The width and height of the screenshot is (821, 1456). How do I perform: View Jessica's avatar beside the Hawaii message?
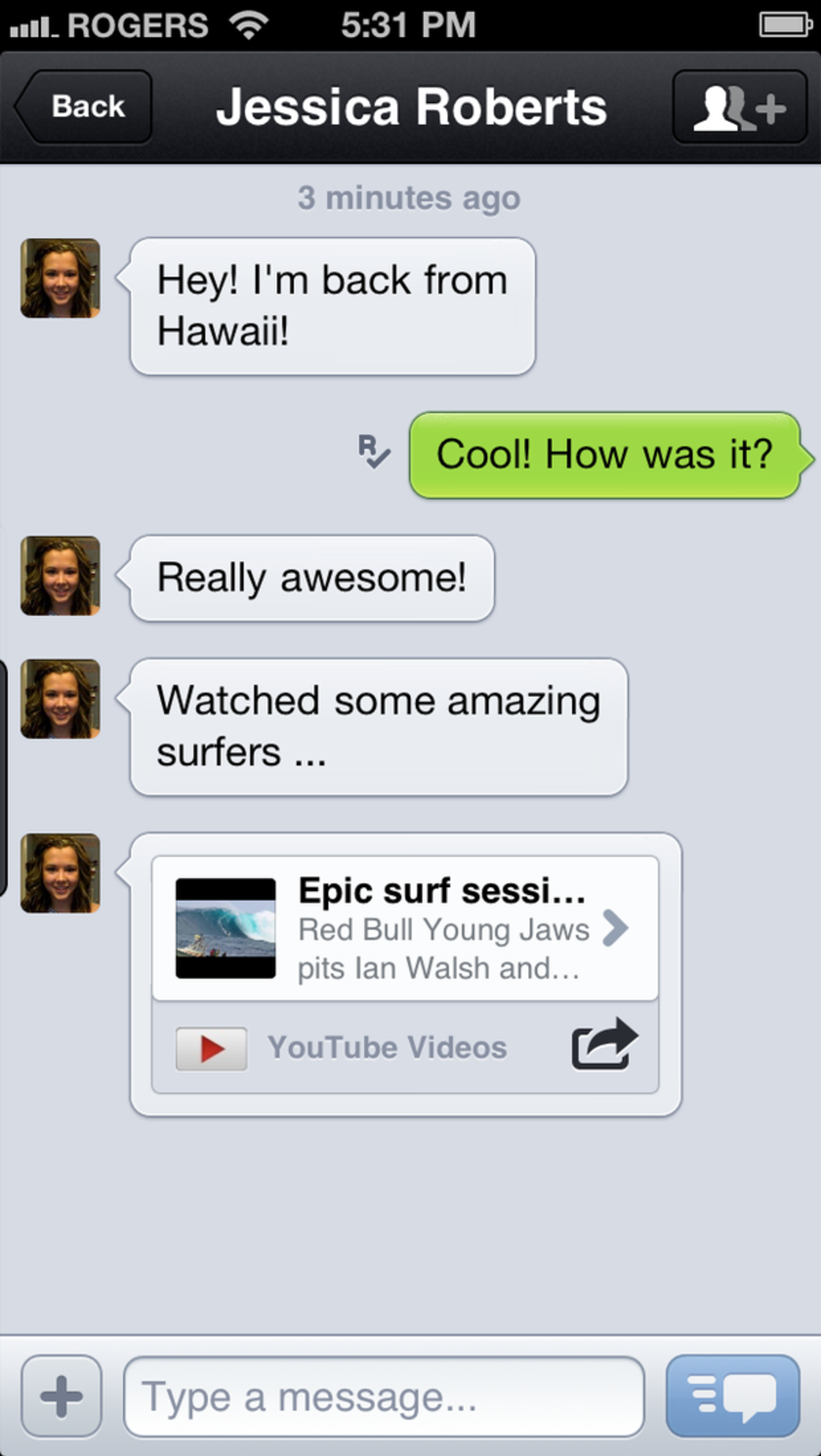coord(60,278)
